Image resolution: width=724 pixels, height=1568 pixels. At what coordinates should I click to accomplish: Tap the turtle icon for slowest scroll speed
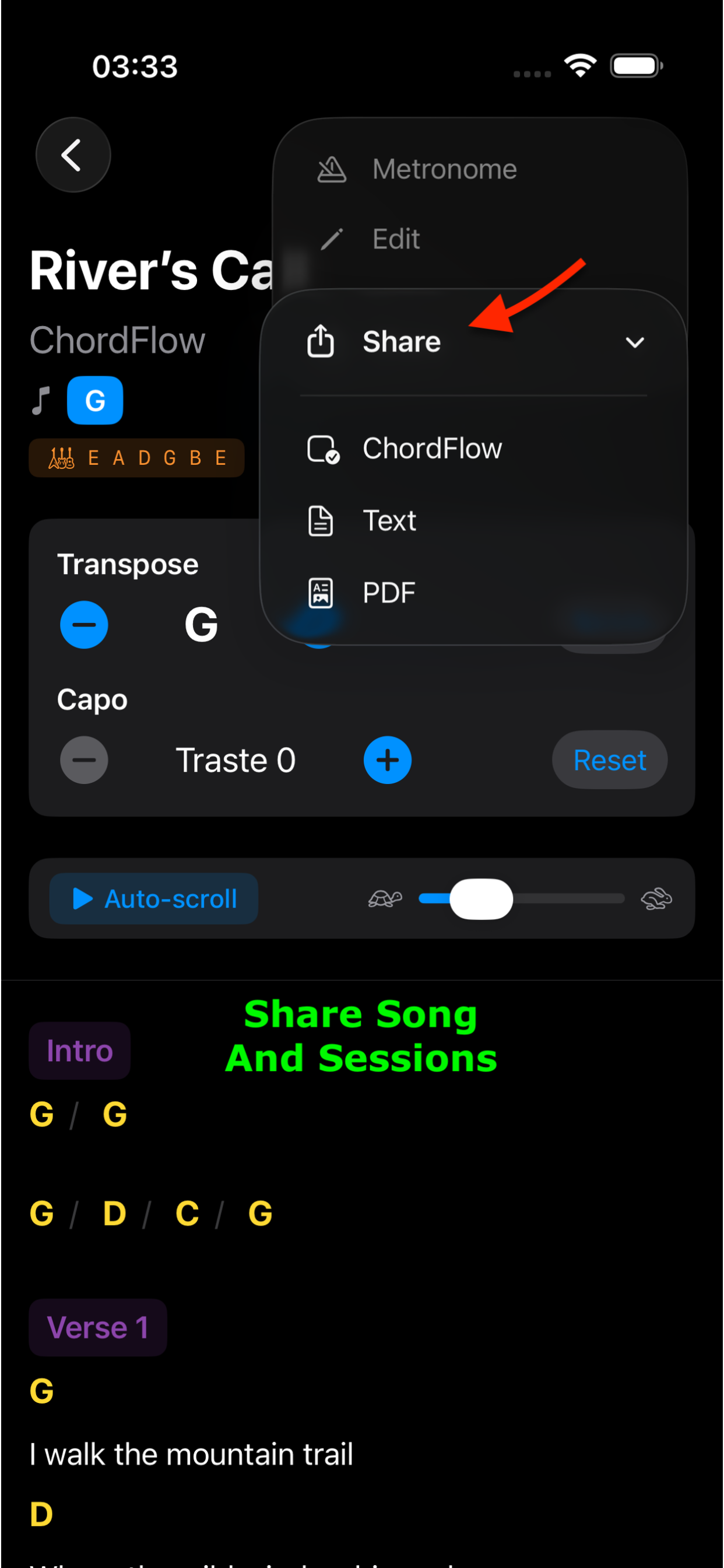(385, 898)
